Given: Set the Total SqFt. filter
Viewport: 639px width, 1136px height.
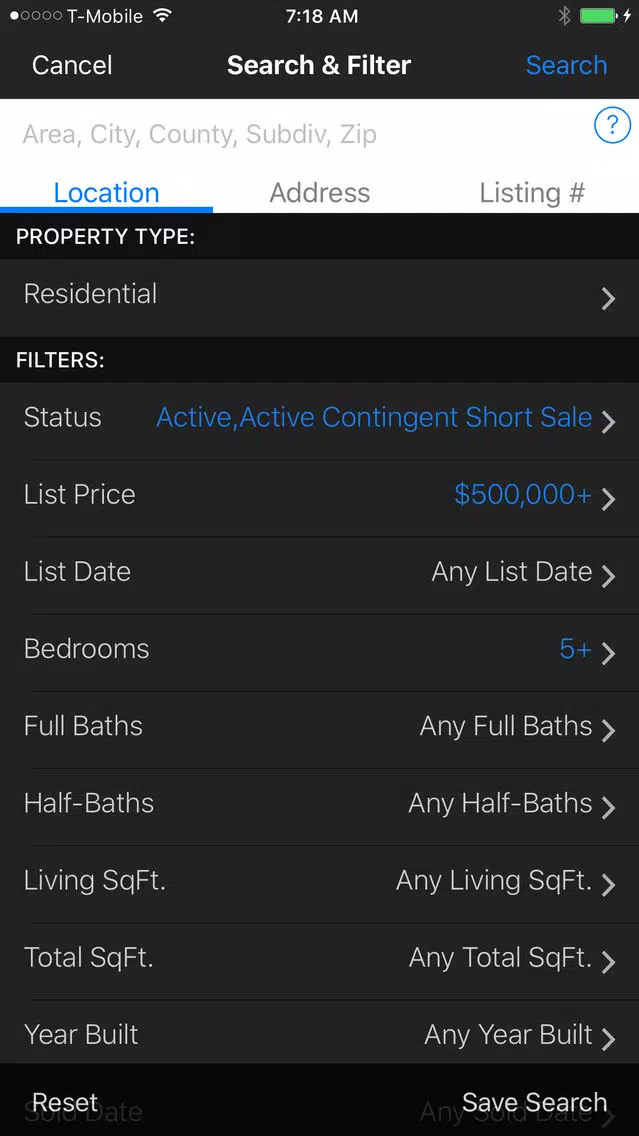Looking at the screenshot, I should click(x=320, y=961).
